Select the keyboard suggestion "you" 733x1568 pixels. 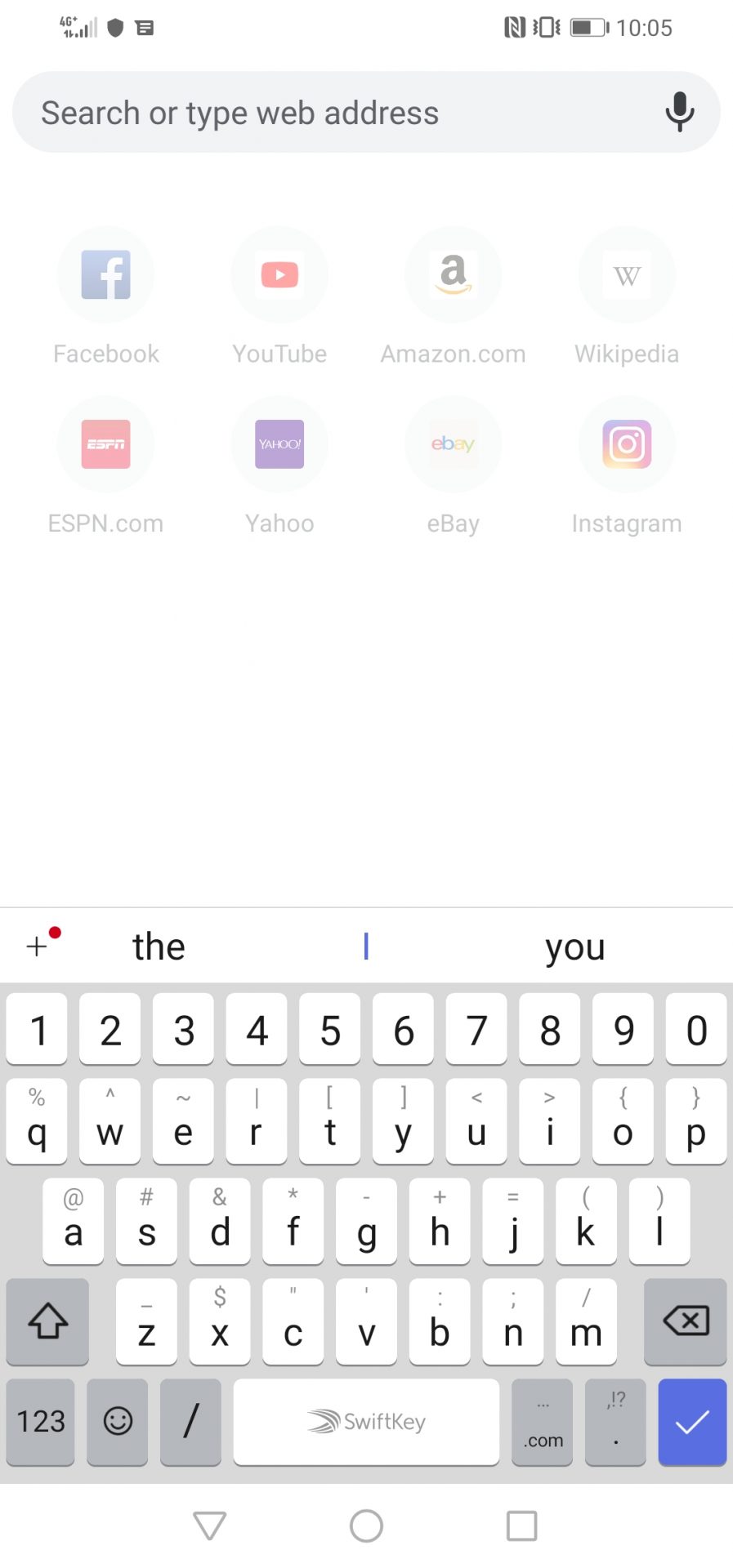(x=574, y=947)
